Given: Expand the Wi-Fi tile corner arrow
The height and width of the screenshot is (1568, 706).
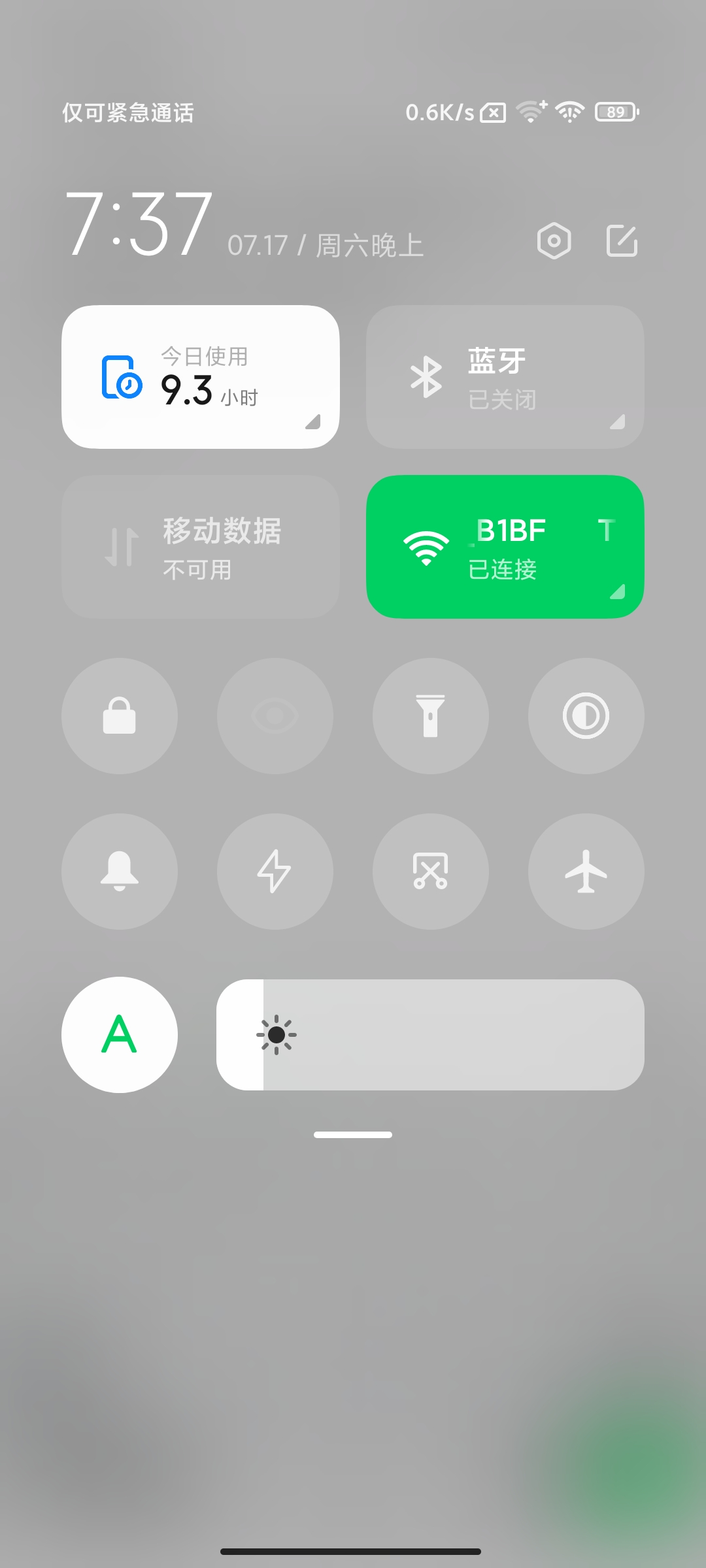Looking at the screenshot, I should (617, 591).
